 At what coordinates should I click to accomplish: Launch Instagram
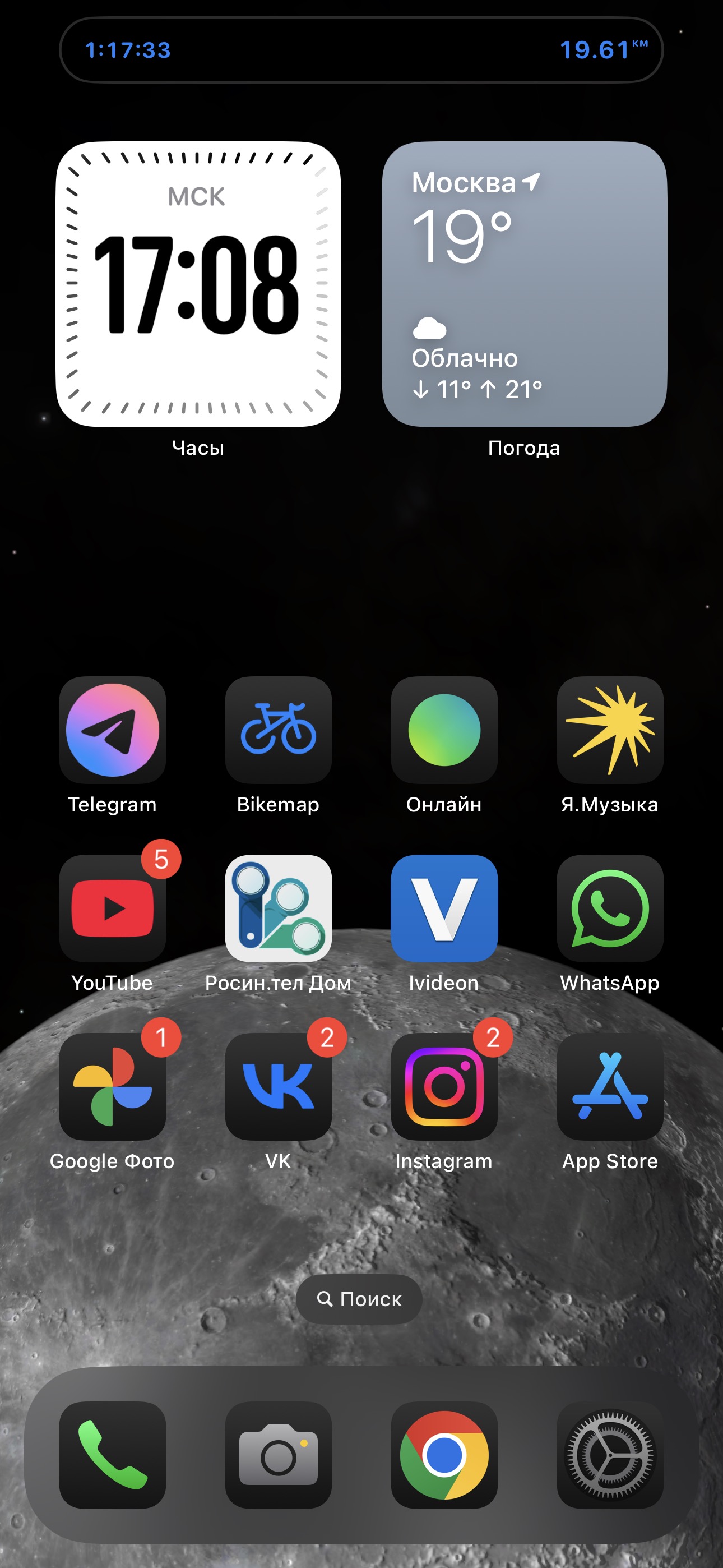point(444,1086)
